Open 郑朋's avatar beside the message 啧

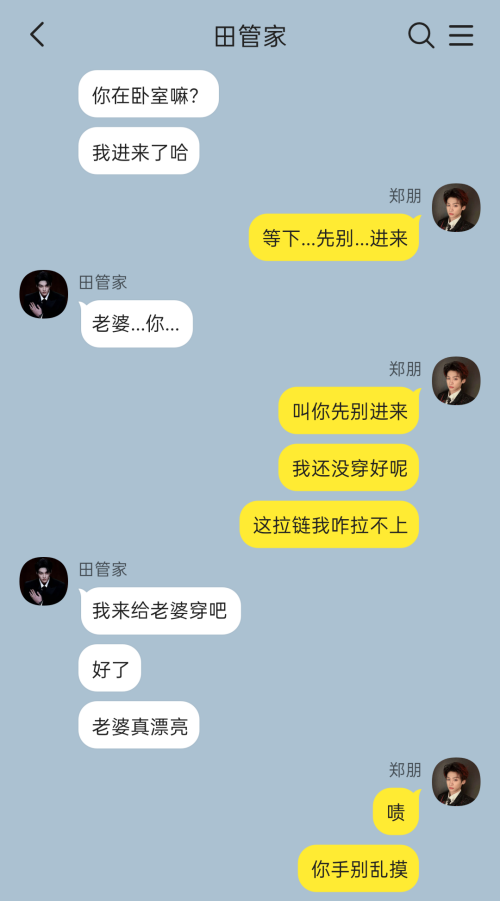point(456,781)
